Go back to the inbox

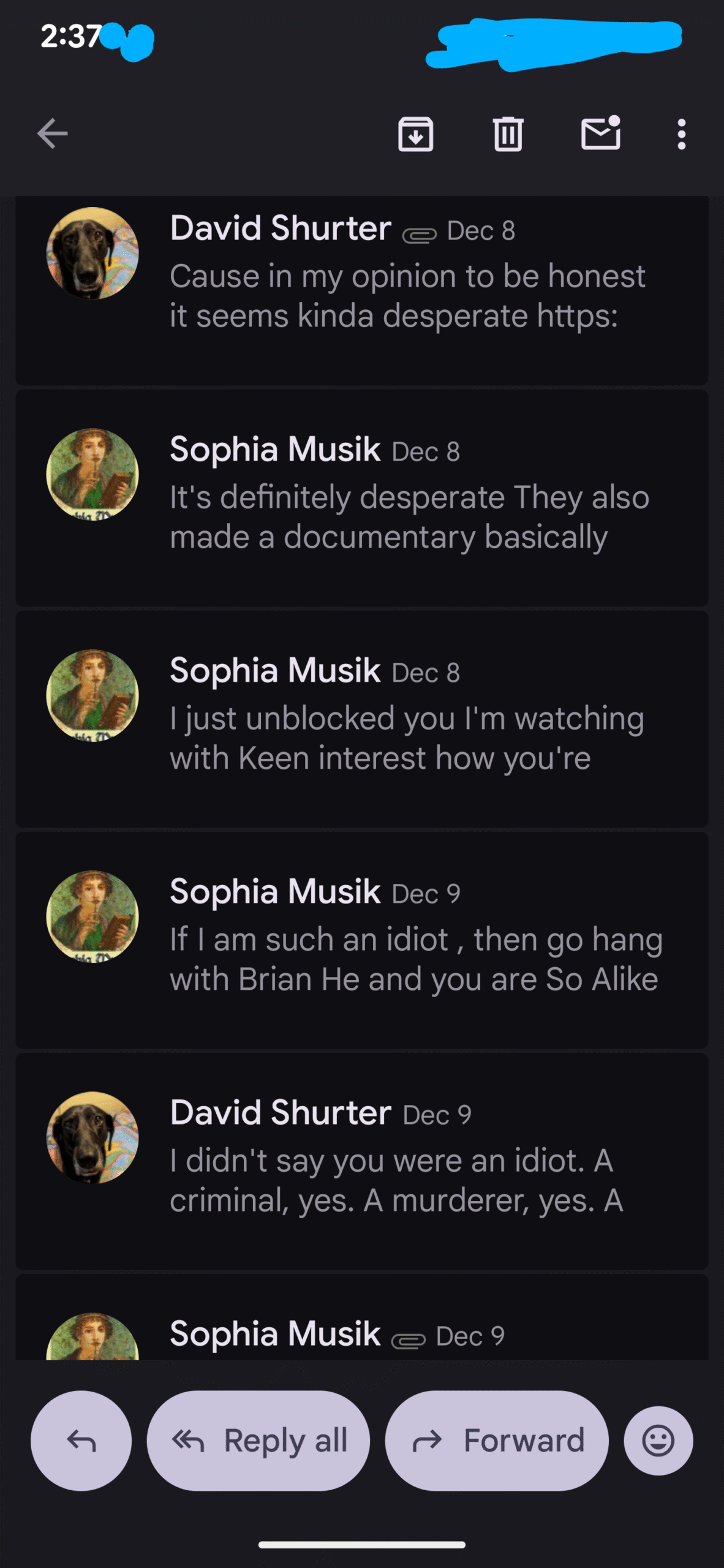point(52,134)
